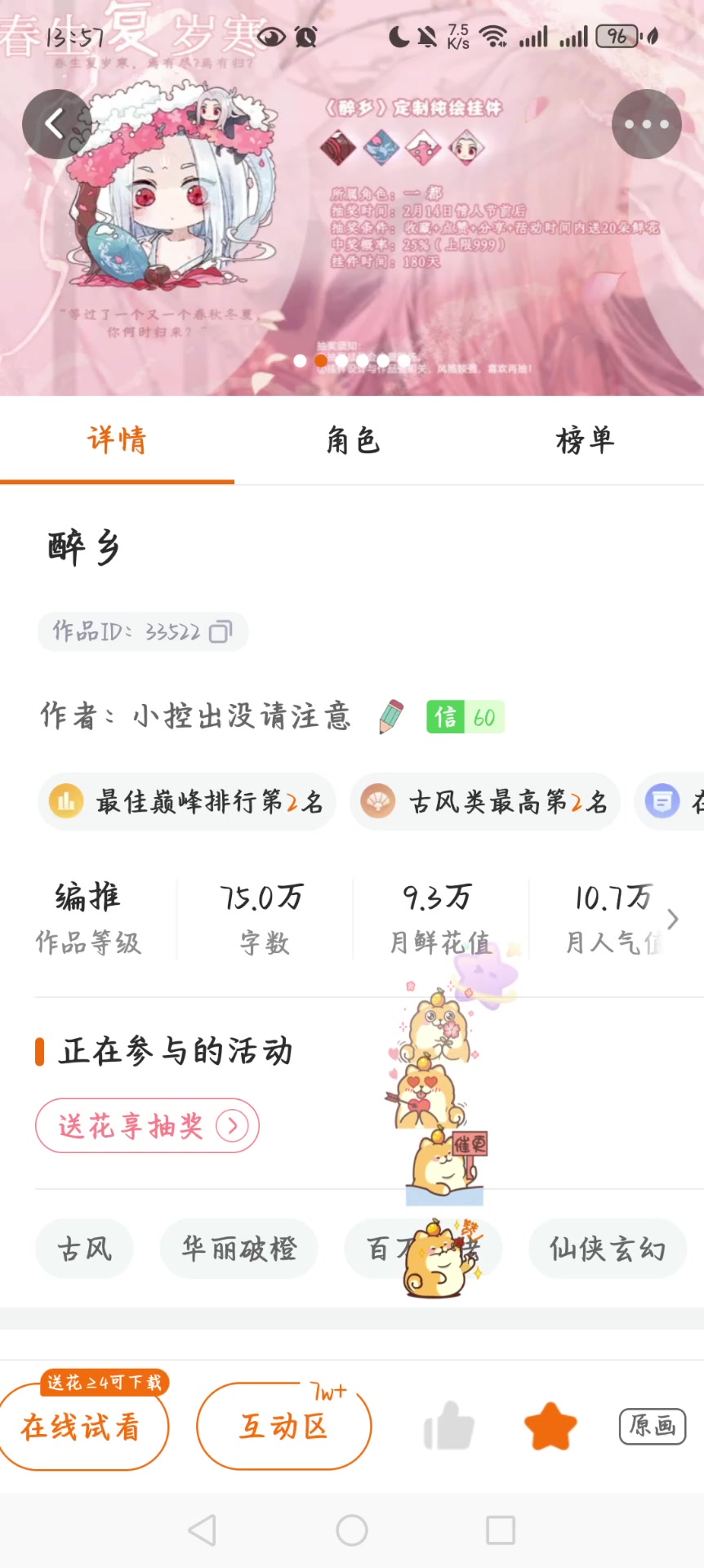
Task: Open the 送花享抽奖 activity
Action: (147, 1125)
